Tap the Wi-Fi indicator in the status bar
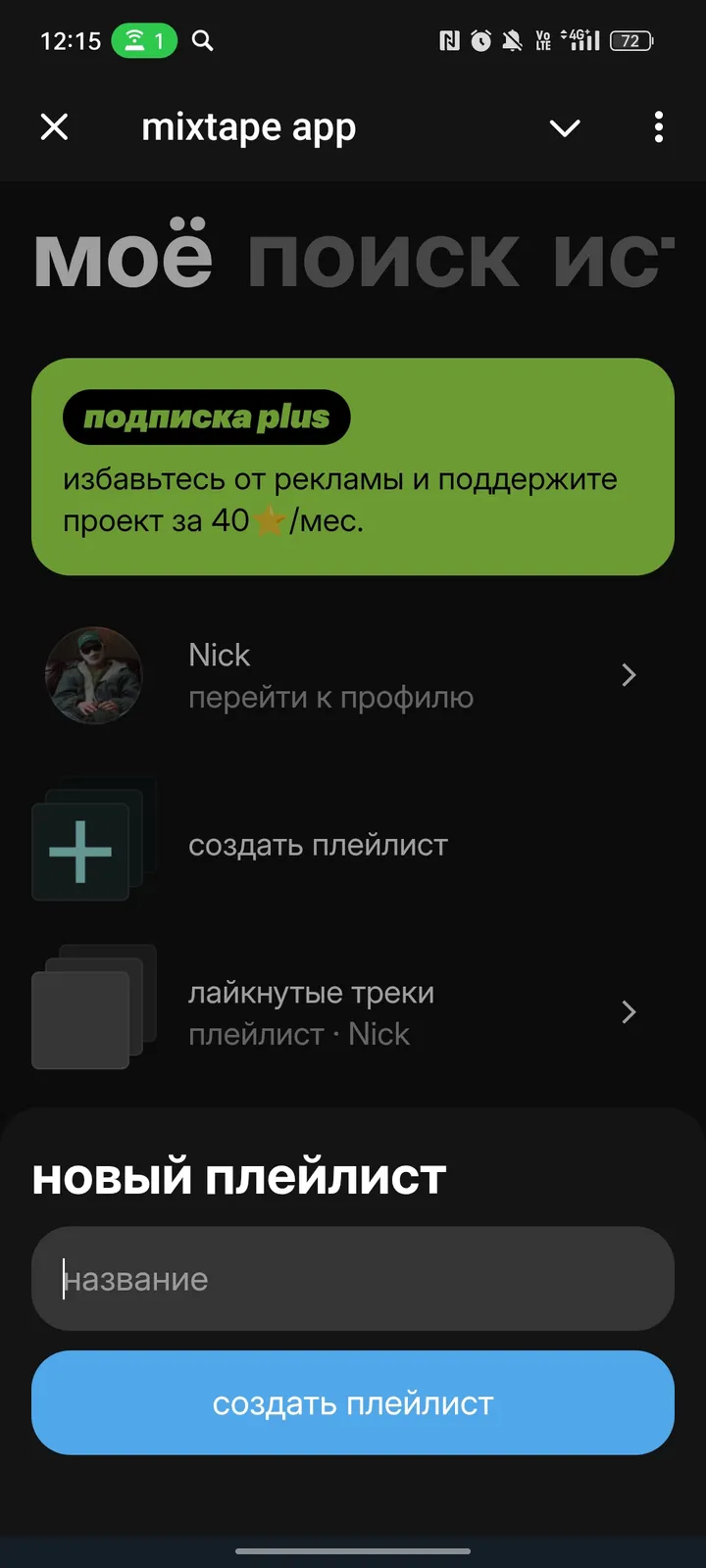The image size is (706, 1568). pyautogui.click(x=131, y=39)
